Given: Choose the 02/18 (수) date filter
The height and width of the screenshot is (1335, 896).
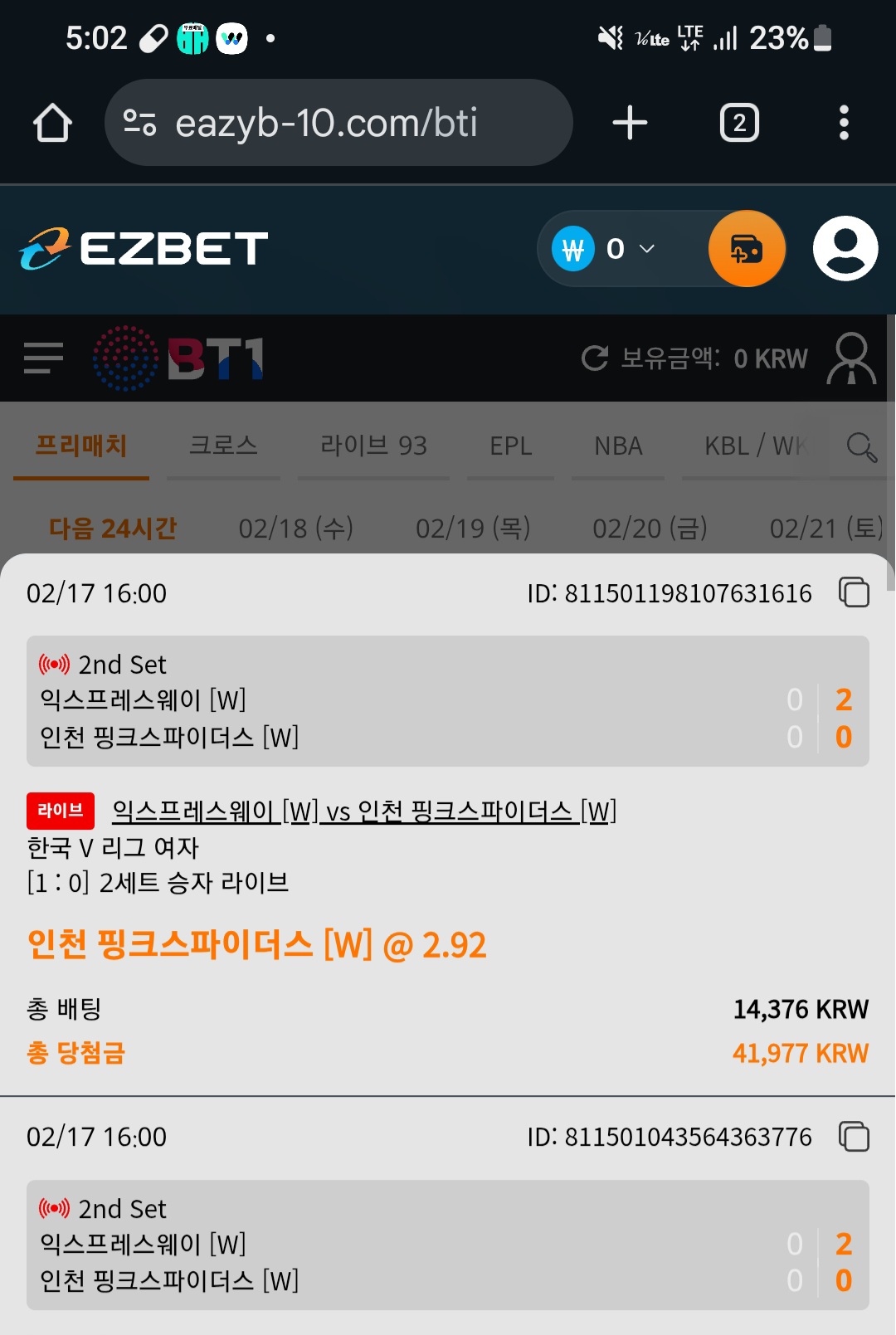Looking at the screenshot, I should (295, 528).
